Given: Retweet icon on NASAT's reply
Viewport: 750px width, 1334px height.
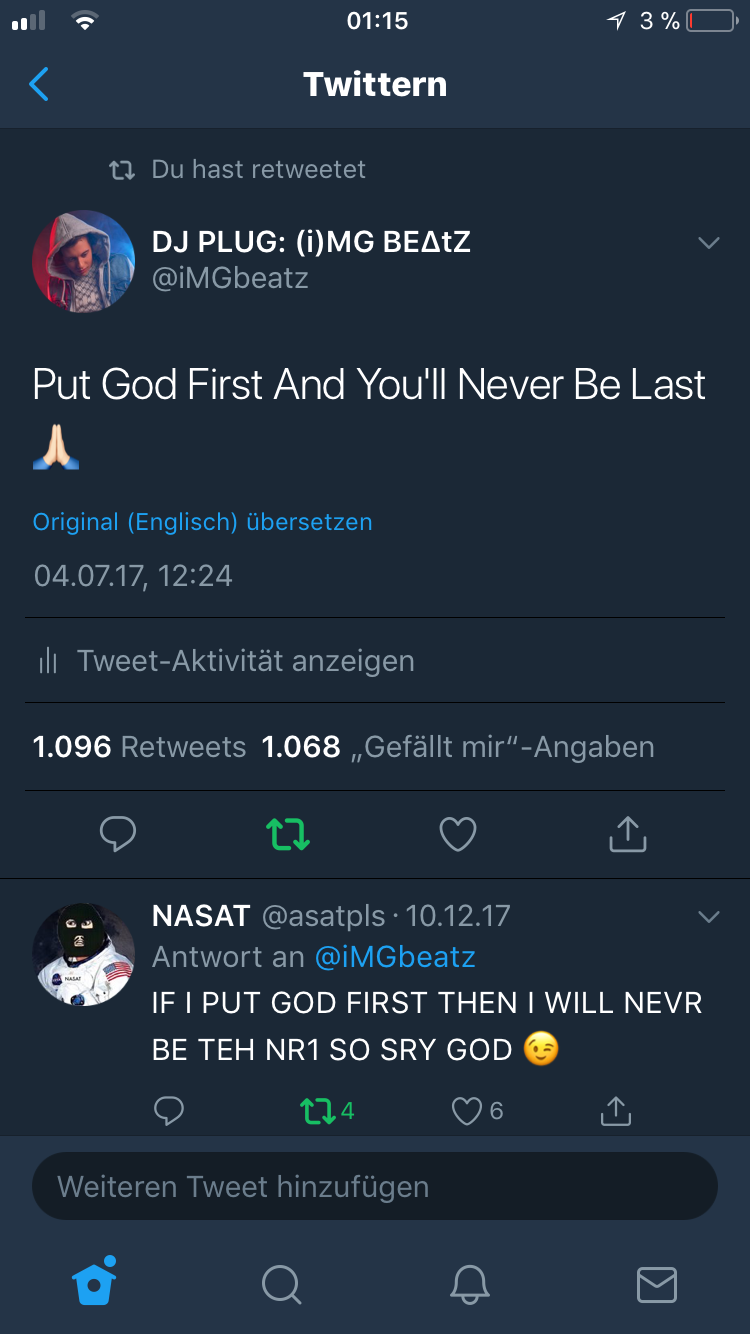Looking at the screenshot, I should click(318, 1111).
